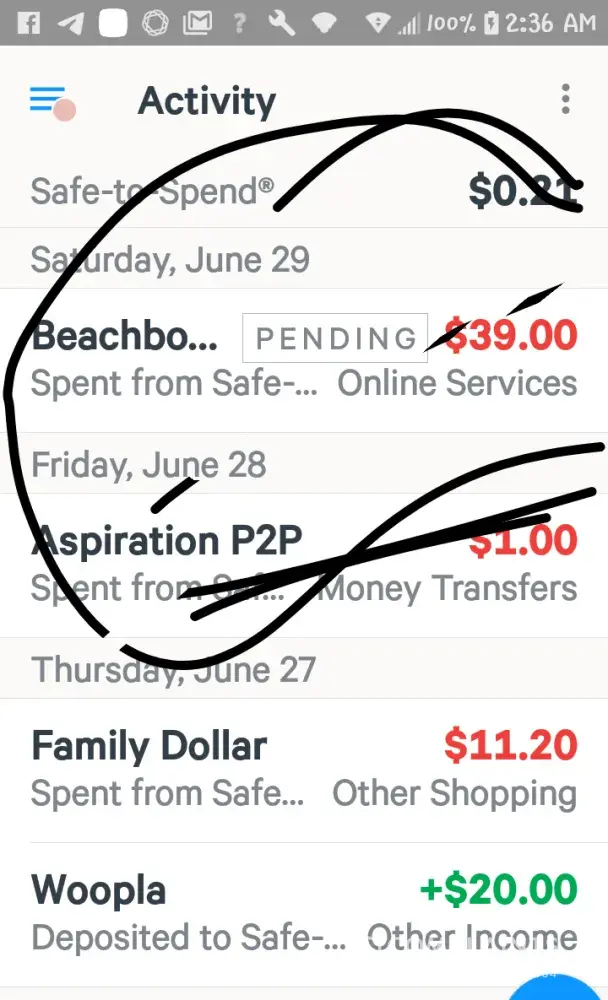Open the Family Dollar $11.20 transaction

(x=304, y=768)
